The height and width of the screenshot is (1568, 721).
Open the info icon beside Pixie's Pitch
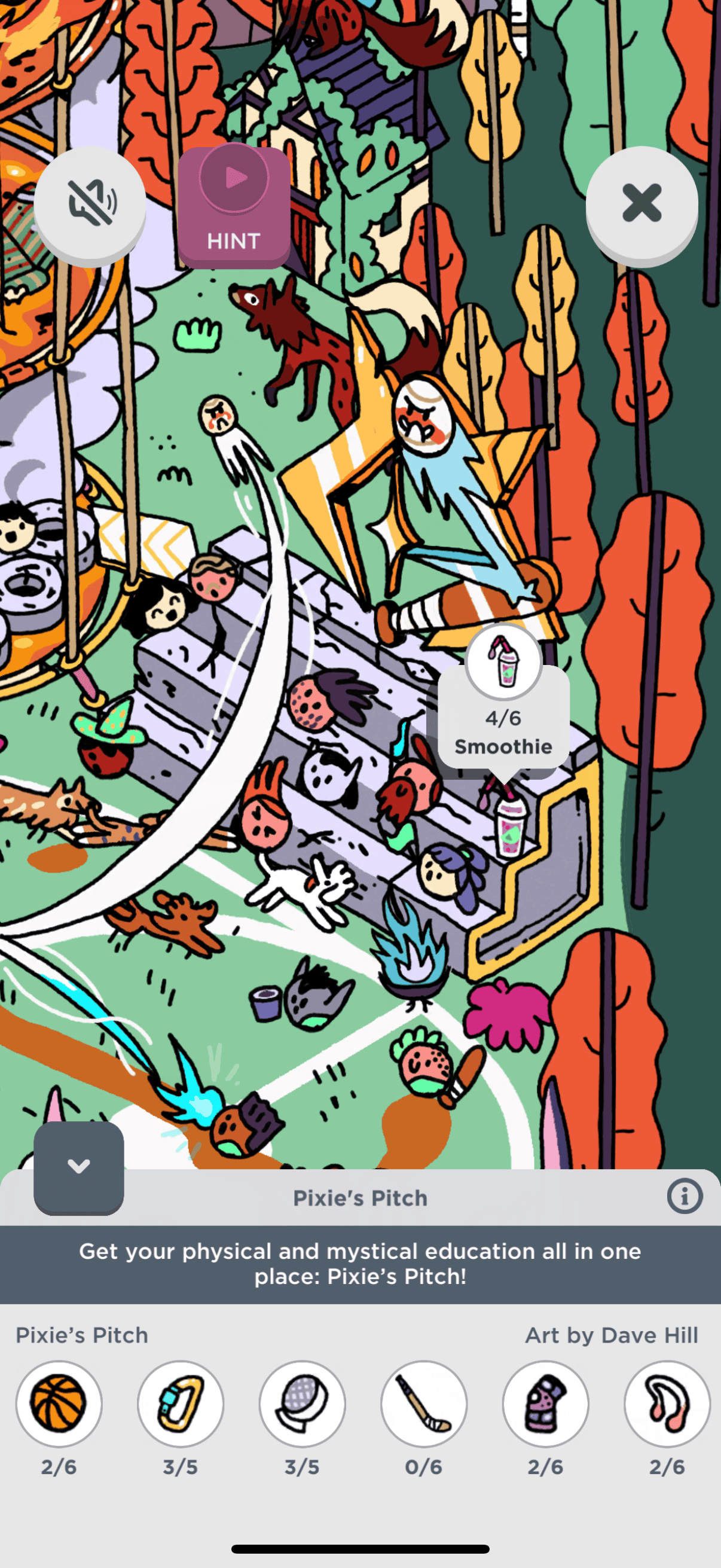point(685,1196)
